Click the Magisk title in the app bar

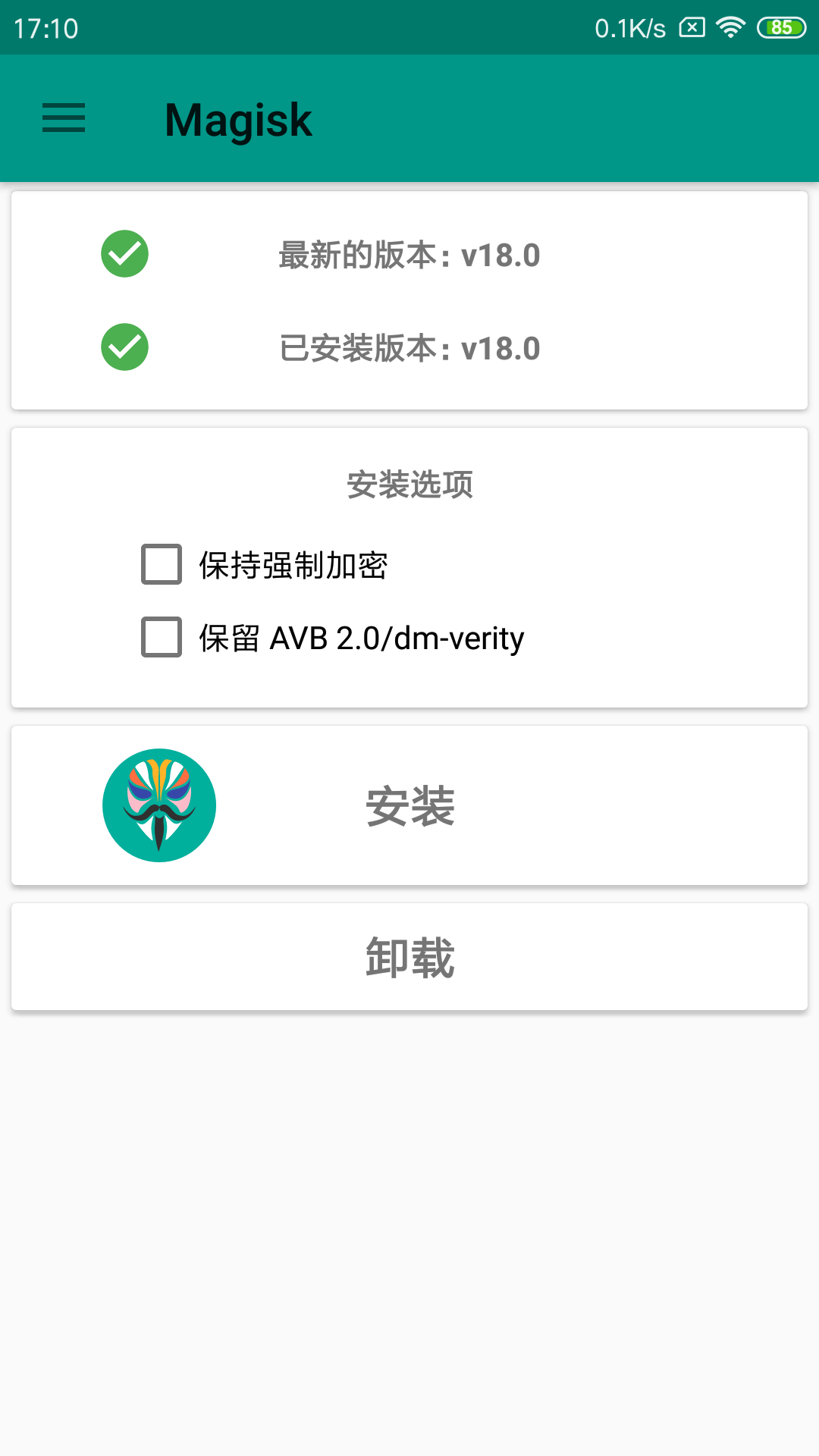pos(238,119)
